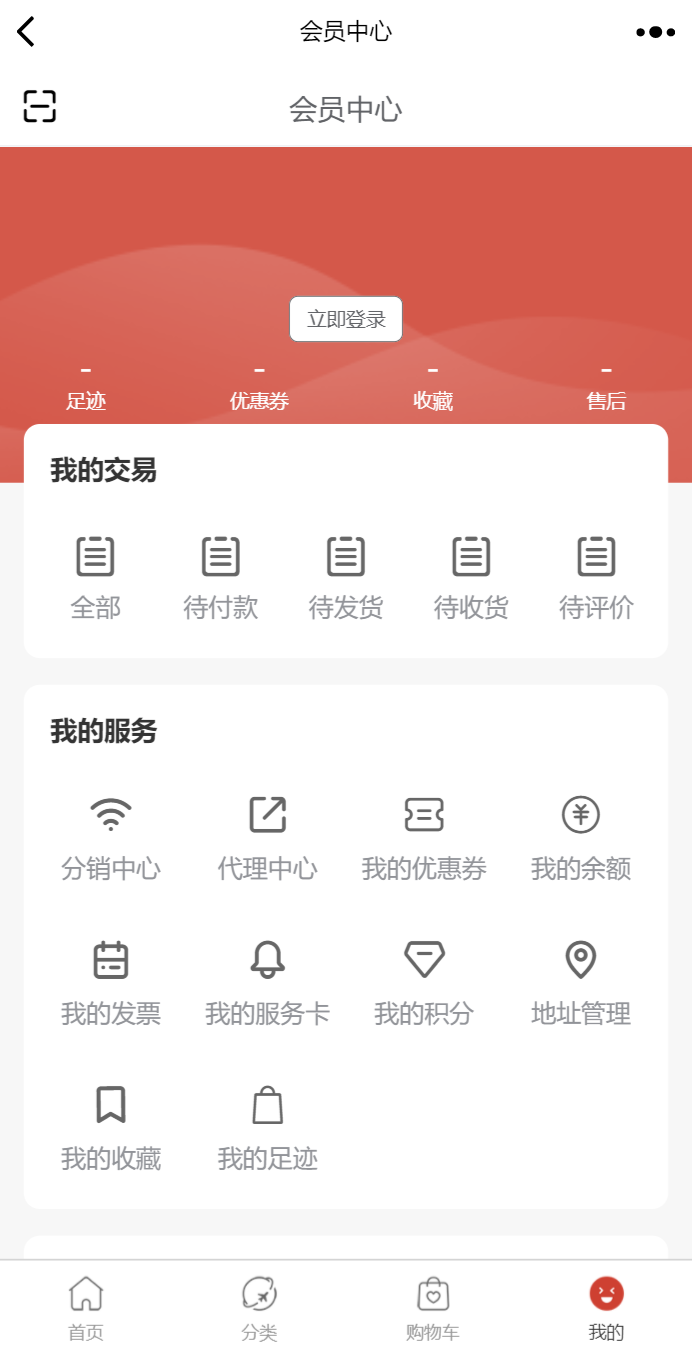Open the three-dot overflow menu
Viewport: 692px width, 1356px height.
pyautogui.click(x=655, y=32)
